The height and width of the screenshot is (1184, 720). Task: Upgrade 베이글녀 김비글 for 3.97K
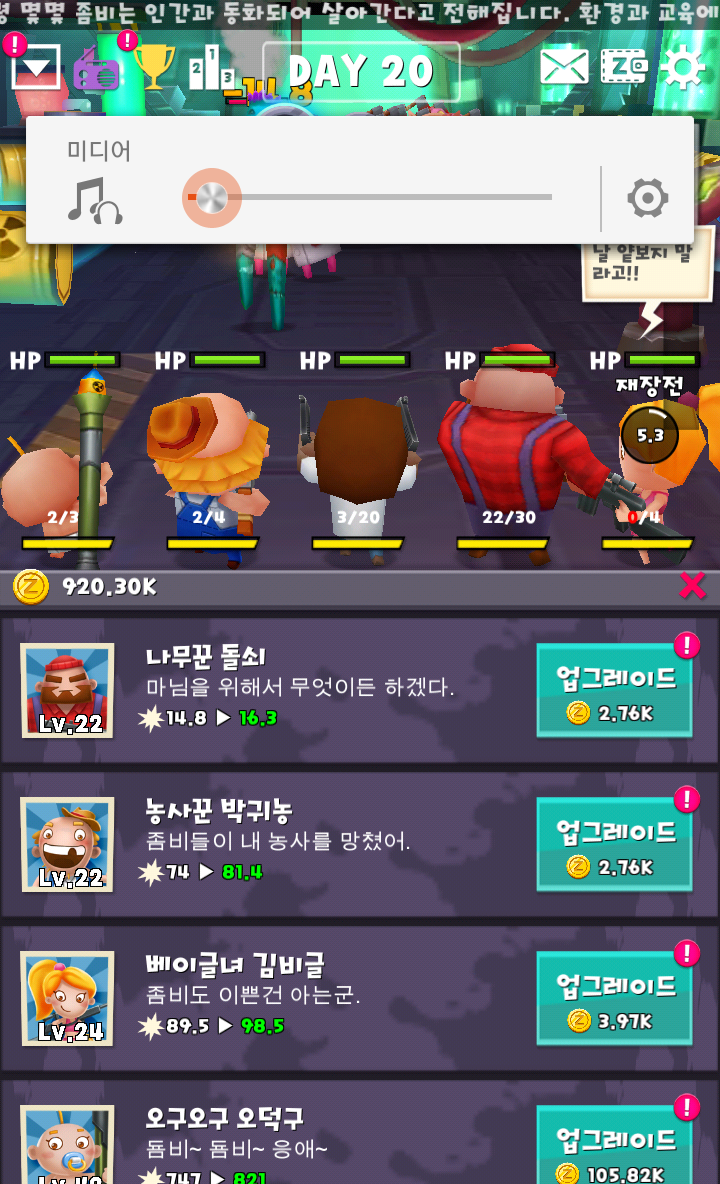tap(614, 998)
